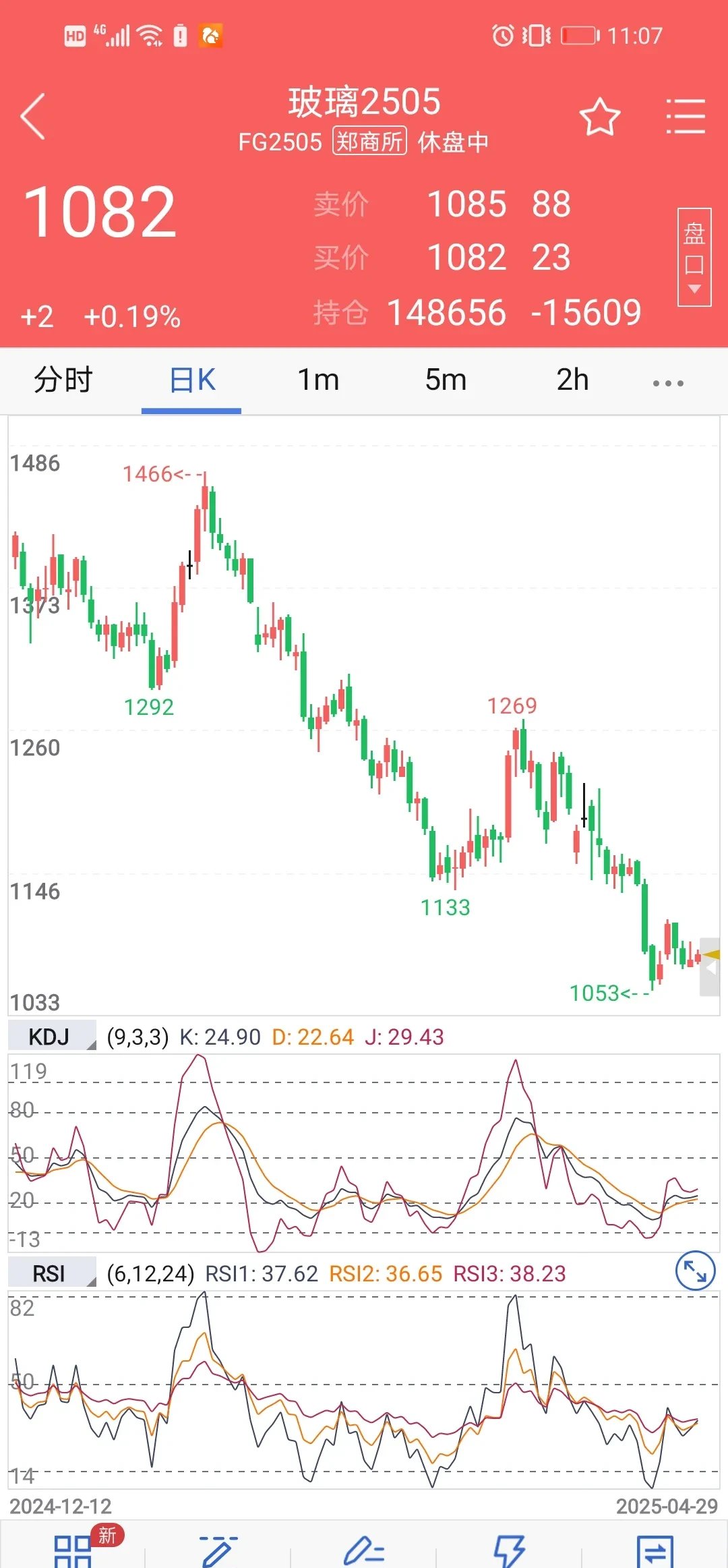The height and width of the screenshot is (1568, 728).
Task: Add 玻璃2505 to favorites with the star
Action: click(599, 117)
